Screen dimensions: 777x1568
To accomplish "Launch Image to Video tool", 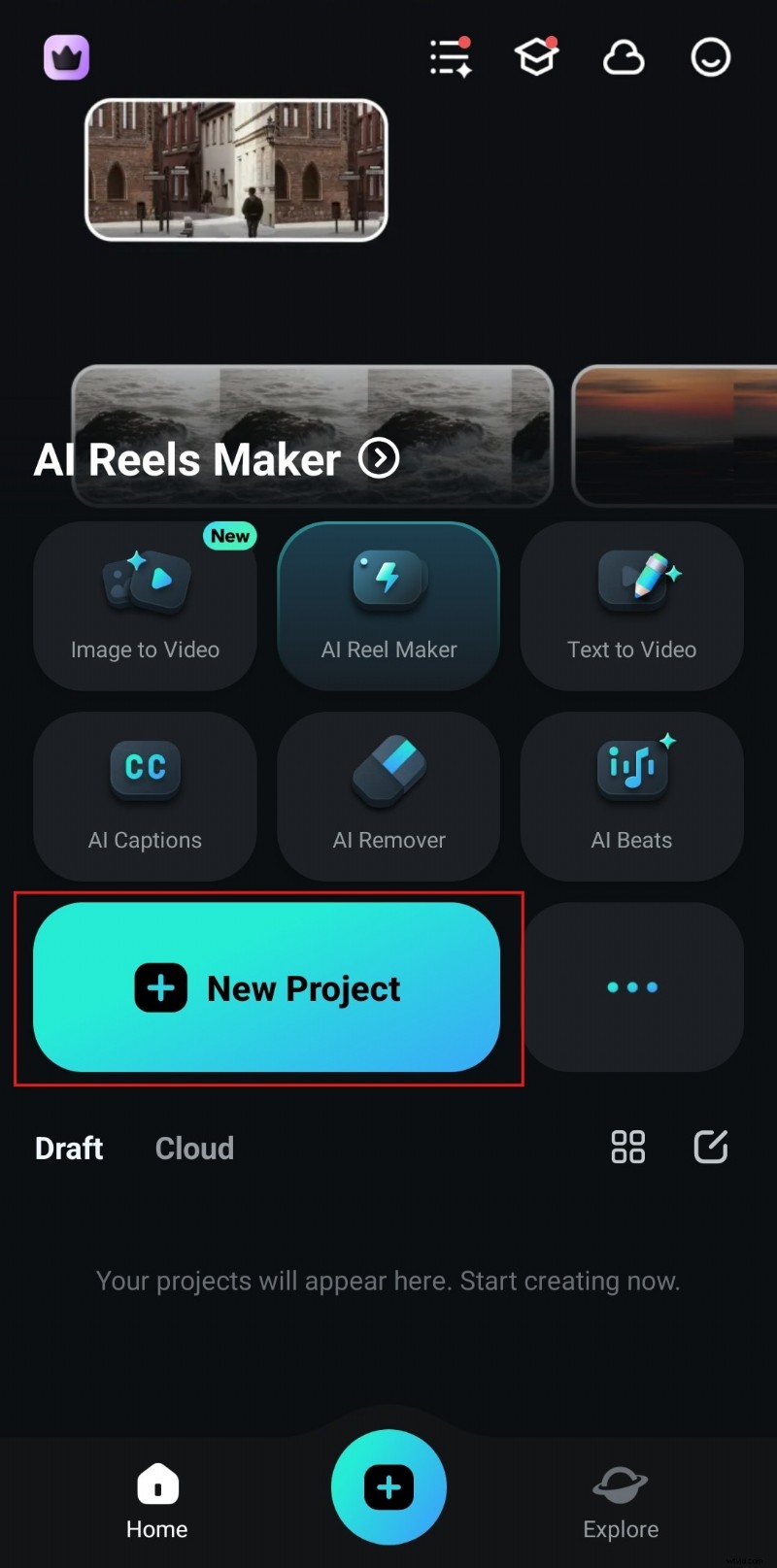I will 145,606.
